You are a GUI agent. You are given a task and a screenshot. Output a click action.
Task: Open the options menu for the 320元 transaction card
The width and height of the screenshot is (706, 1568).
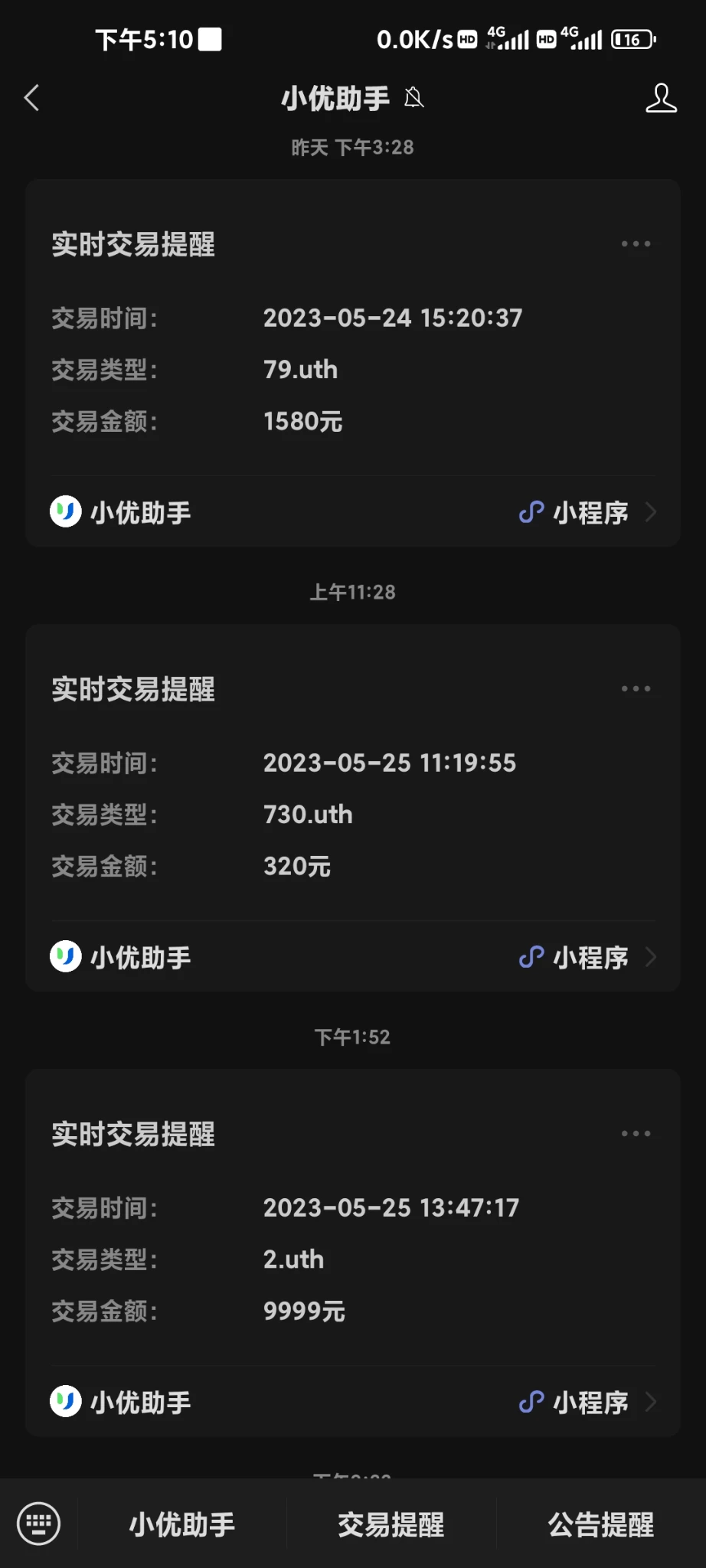(x=636, y=689)
